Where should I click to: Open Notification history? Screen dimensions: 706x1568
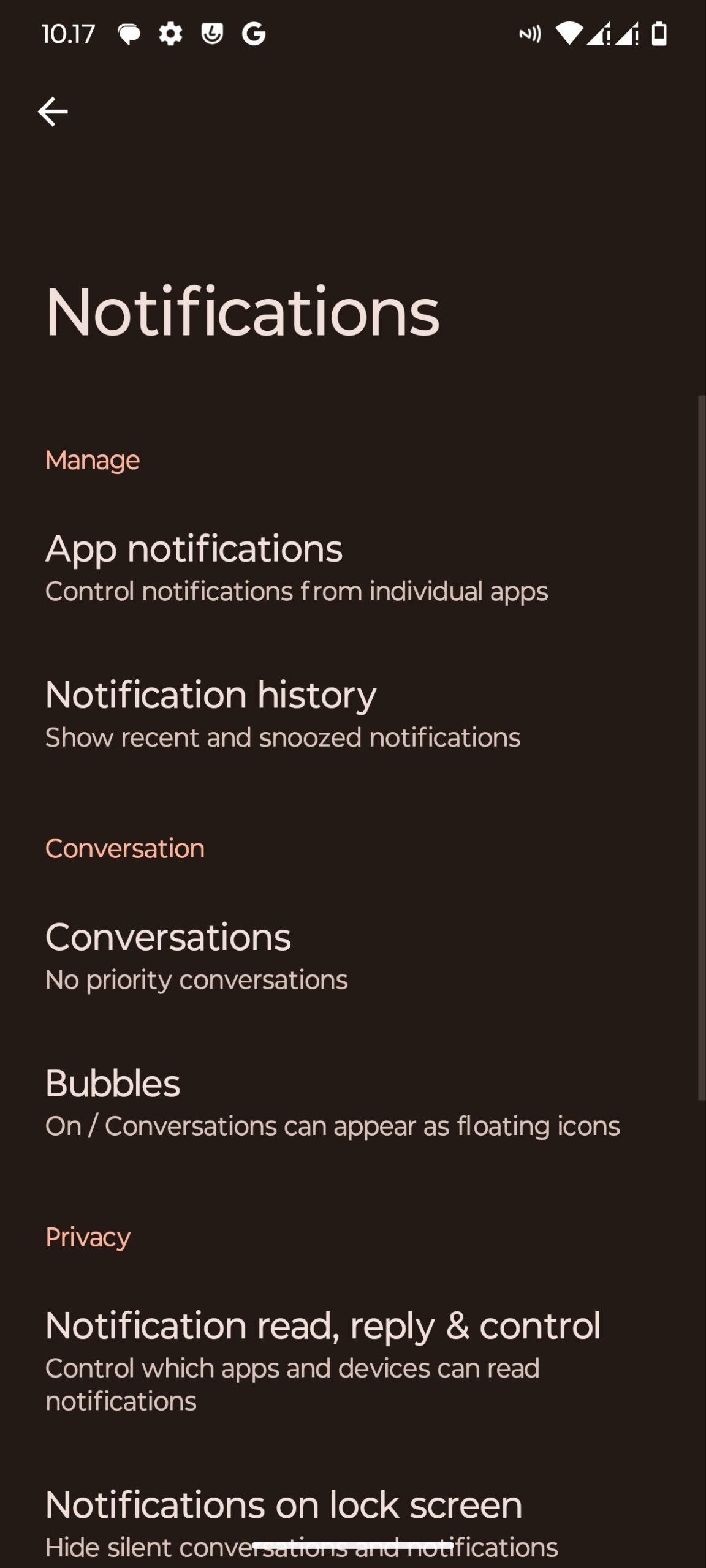[x=283, y=714]
